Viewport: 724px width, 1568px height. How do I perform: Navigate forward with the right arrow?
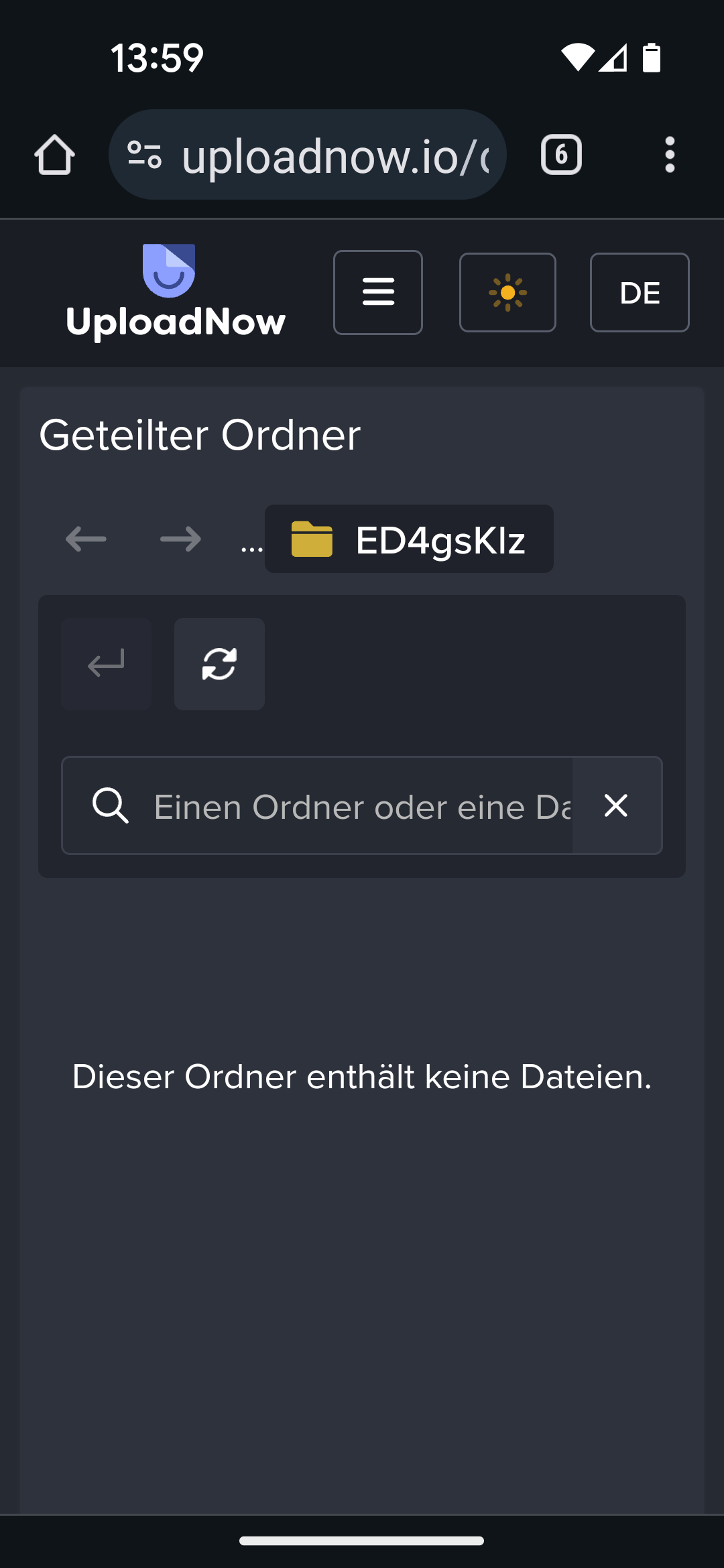(180, 539)
